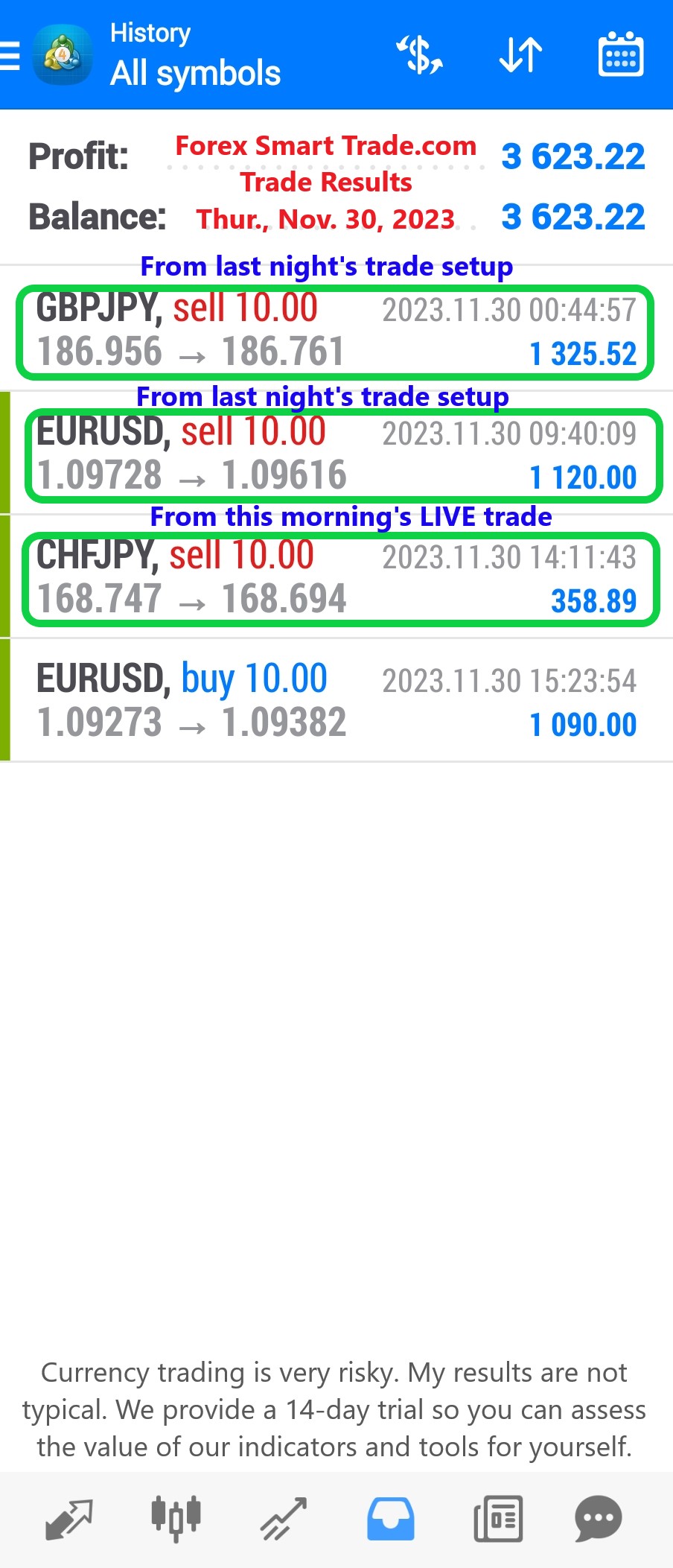
Task: Select the History inbox tab
Action: tap(390, 1518)
